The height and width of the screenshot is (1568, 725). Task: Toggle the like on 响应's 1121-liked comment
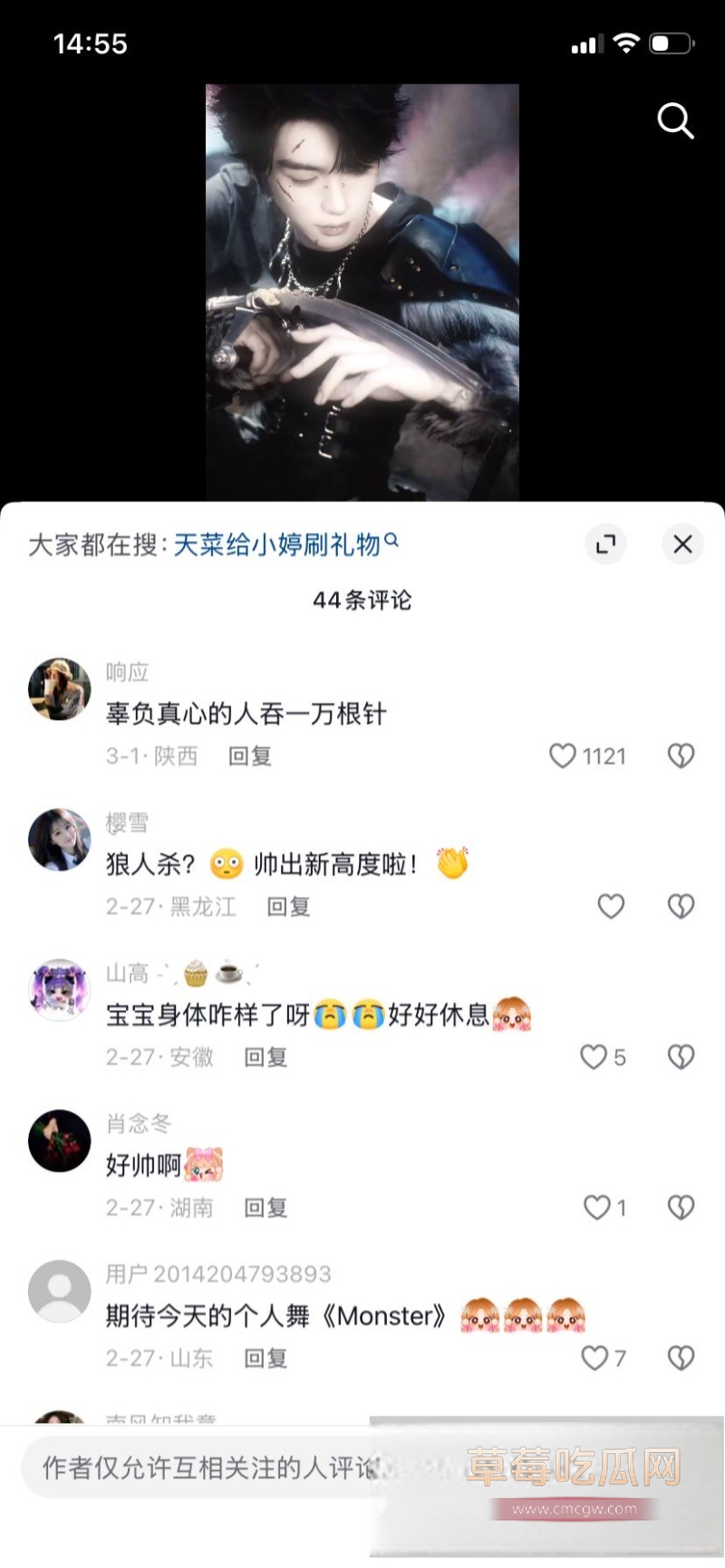565,755
